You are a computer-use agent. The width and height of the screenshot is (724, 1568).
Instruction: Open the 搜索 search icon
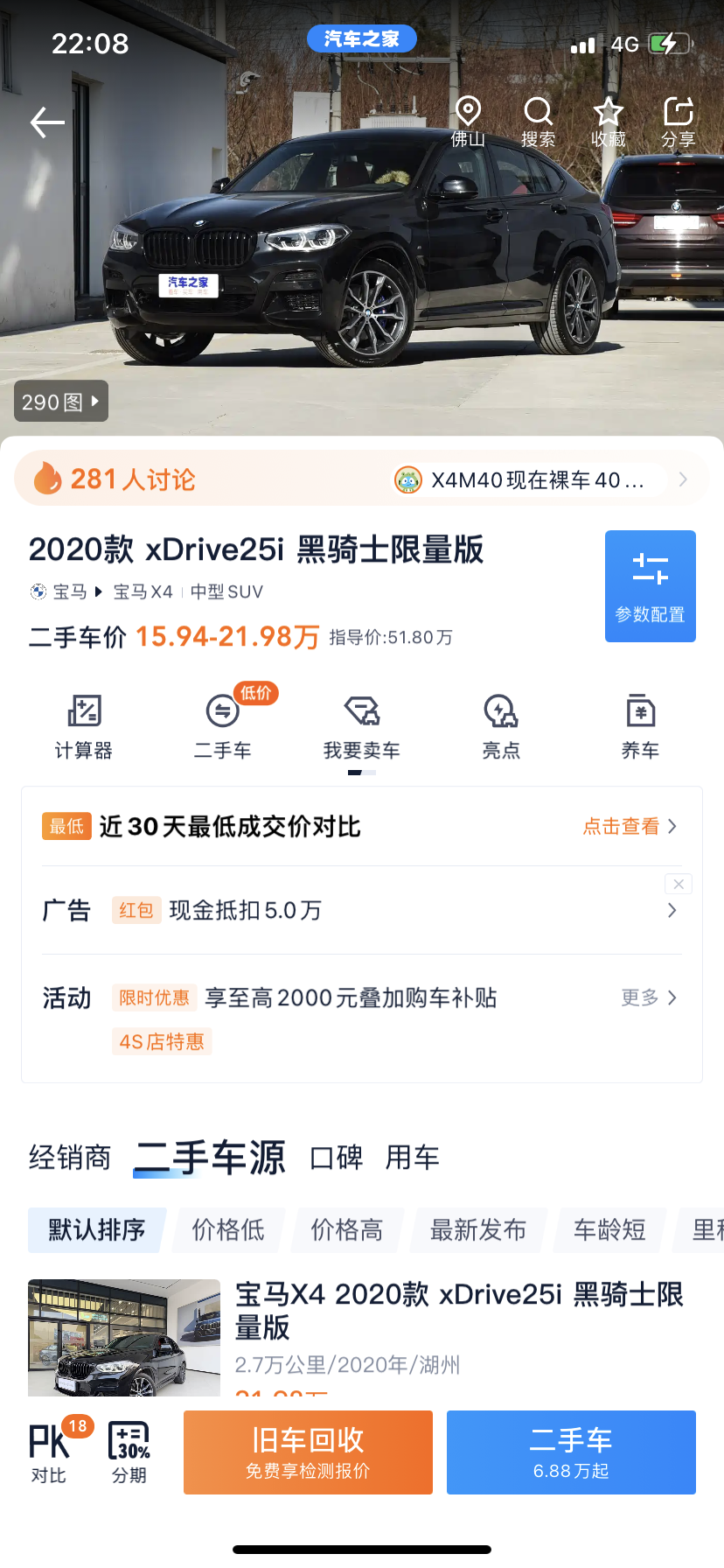(538, 122)
